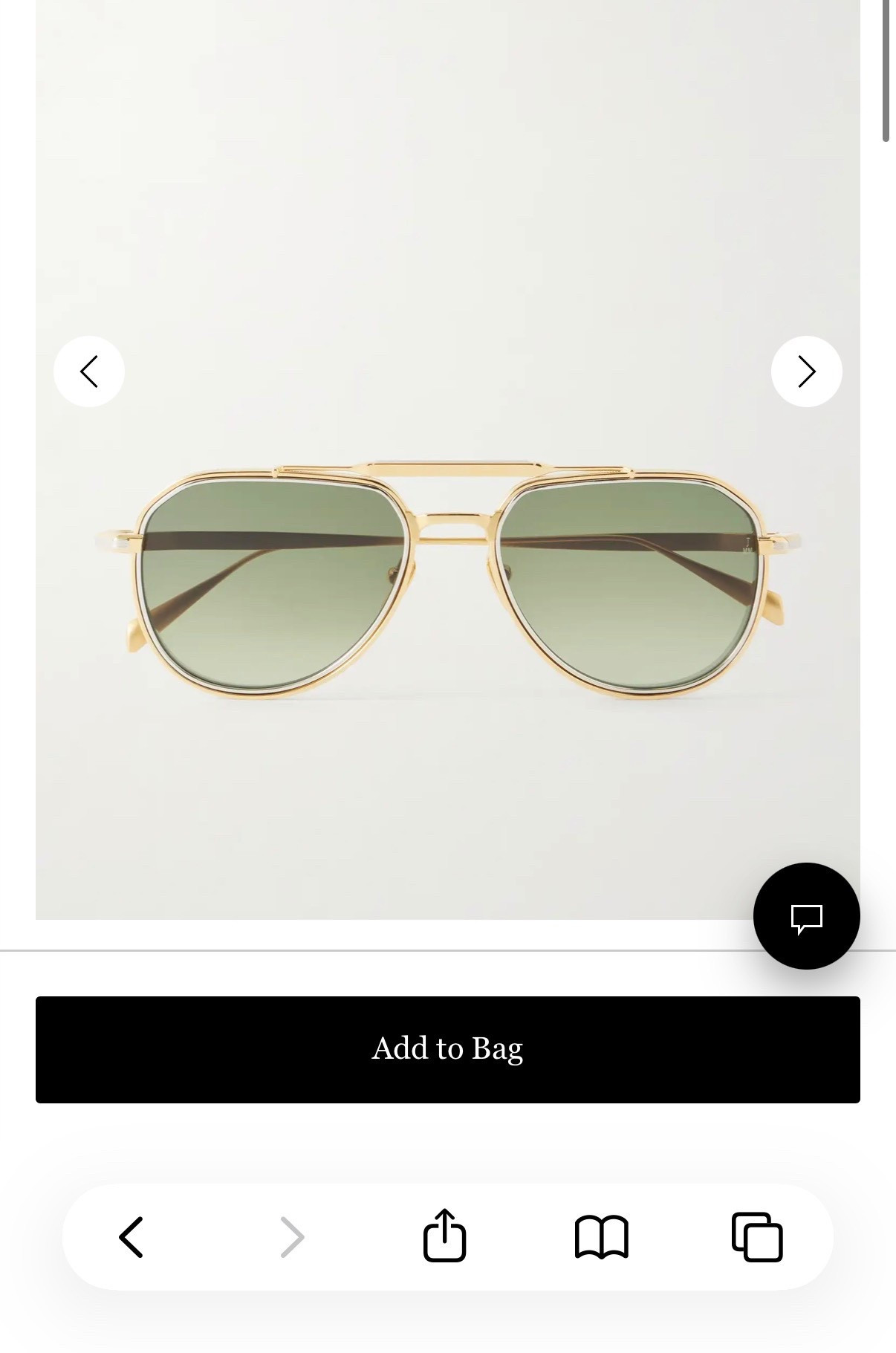Screen dimensions: 896x1353
Task: Open browser bookmarks
Action: (x=601, y=1237)
